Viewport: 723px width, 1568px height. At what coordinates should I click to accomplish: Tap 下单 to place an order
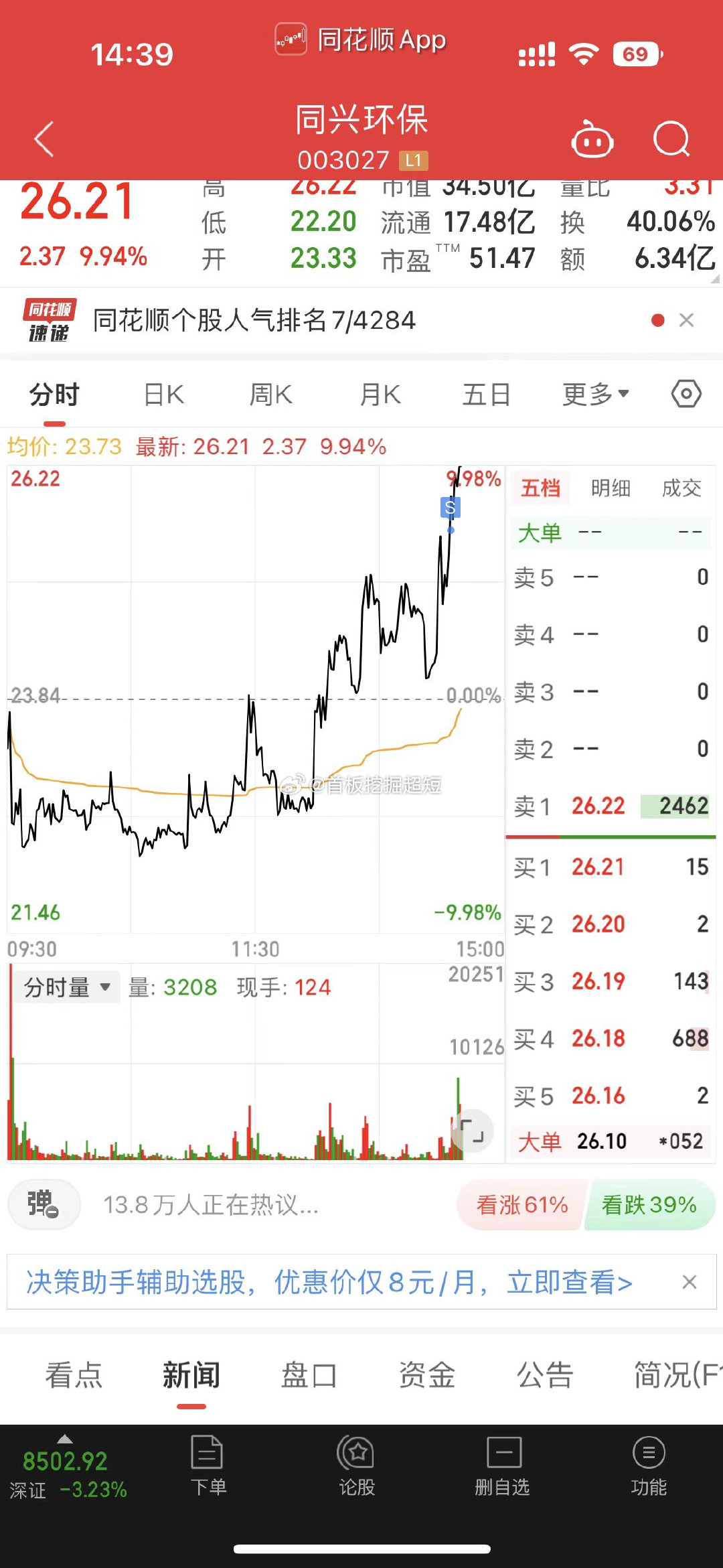click(x=208, y=1467)
